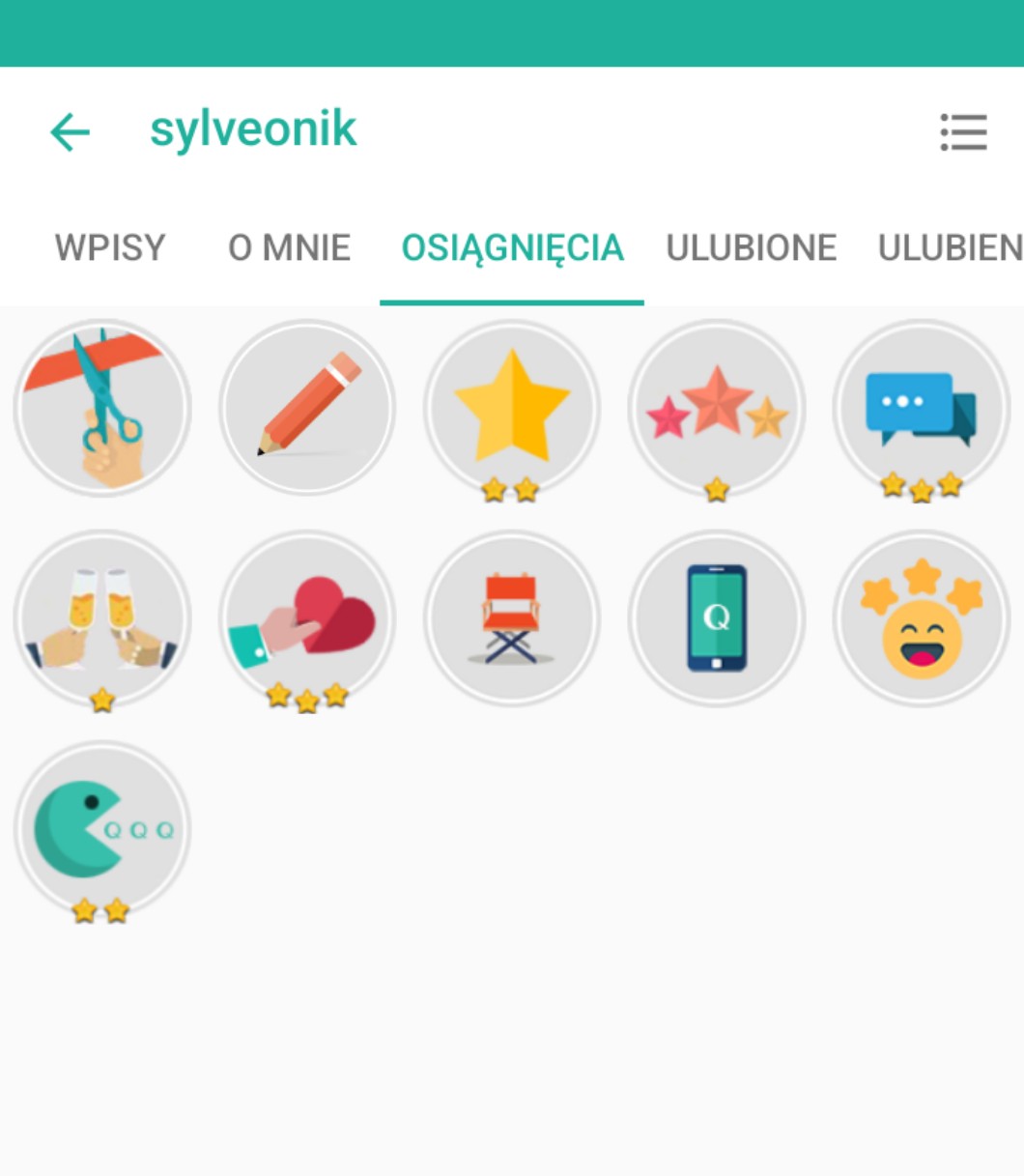1024x1176 pixels.
Task: Tap the director's chair badge
Action: point(512,617)
